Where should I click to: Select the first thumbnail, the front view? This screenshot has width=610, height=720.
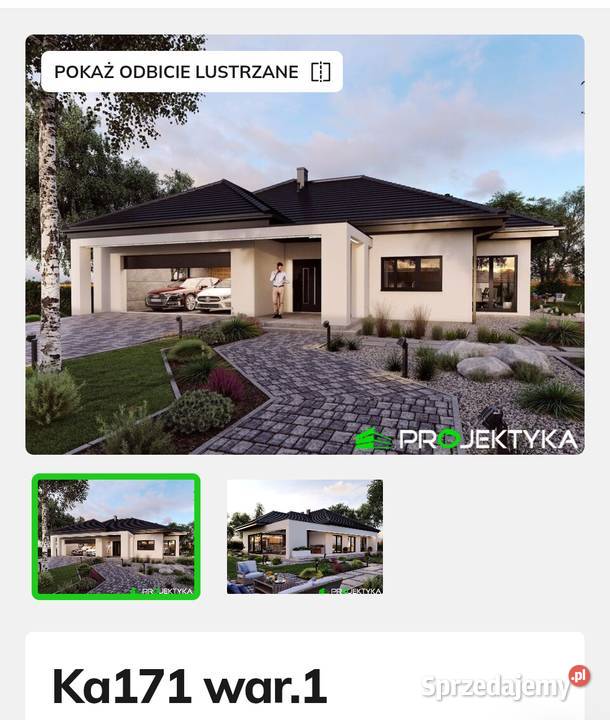[116, 537]
